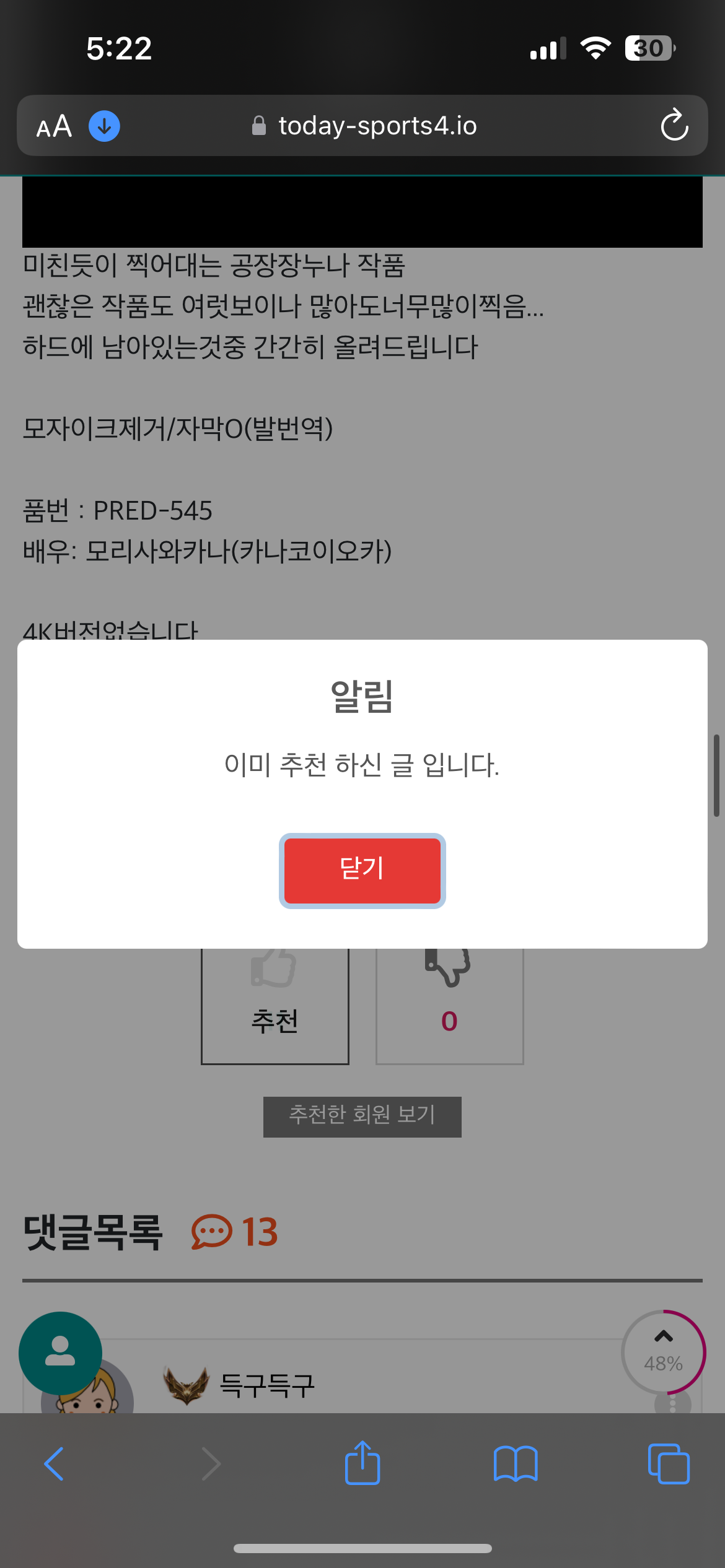Tap the blue downloads arrow icon
725x1568 pixels.
(104, 126)
